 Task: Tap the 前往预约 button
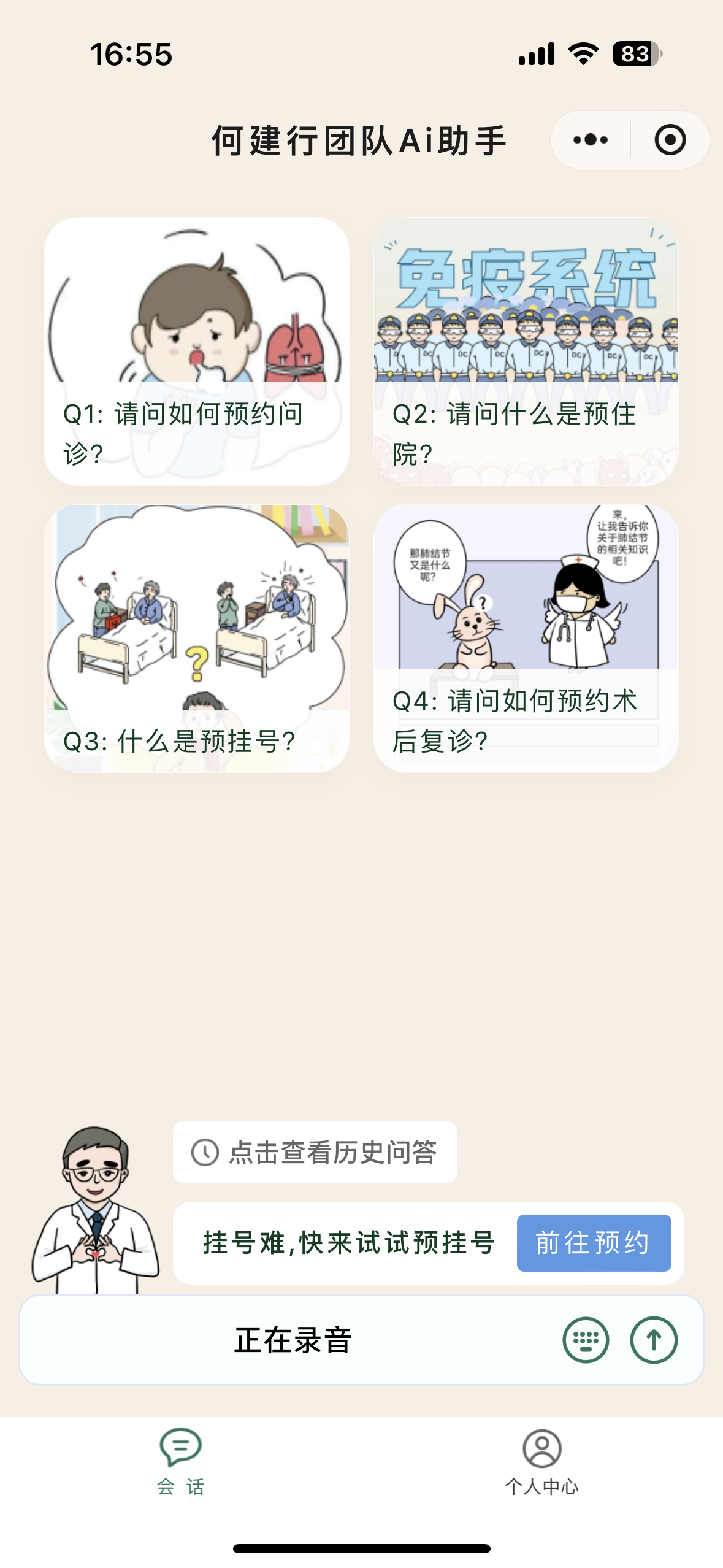[594, 1243]
